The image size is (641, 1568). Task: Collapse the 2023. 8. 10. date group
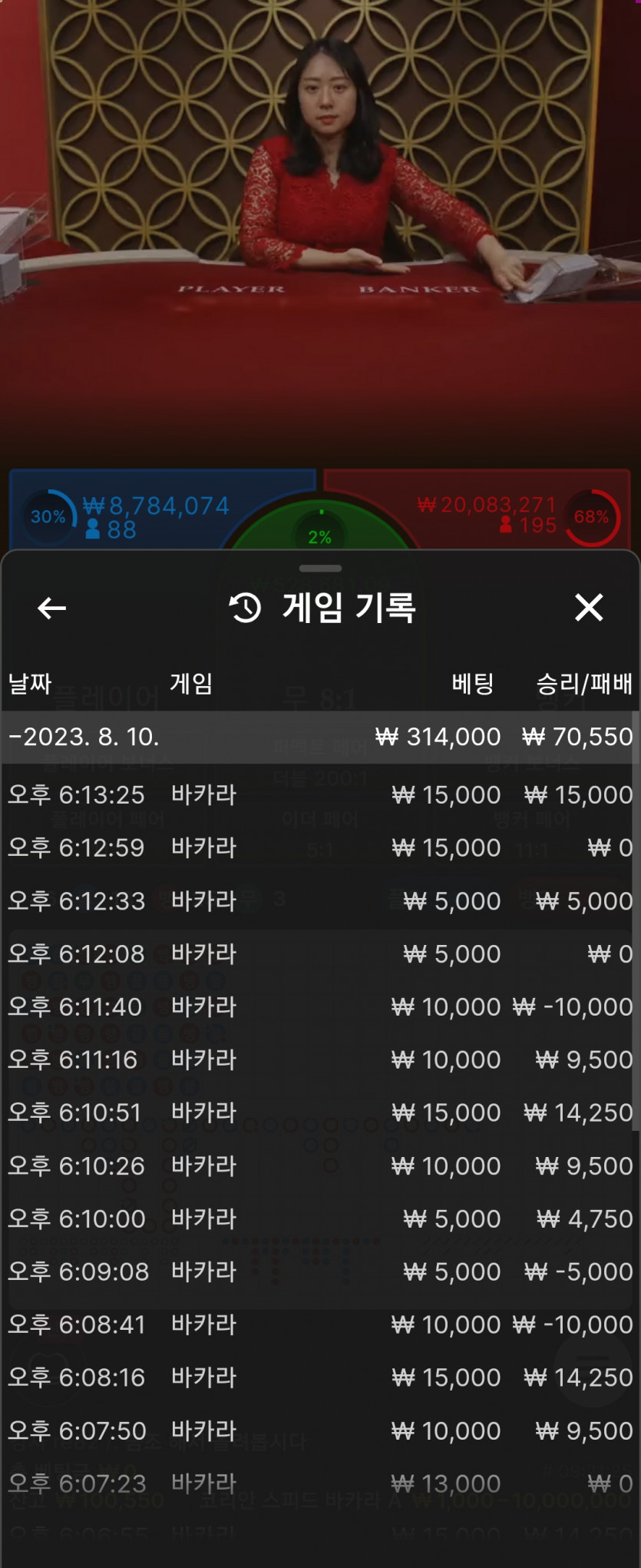[320, 737]
